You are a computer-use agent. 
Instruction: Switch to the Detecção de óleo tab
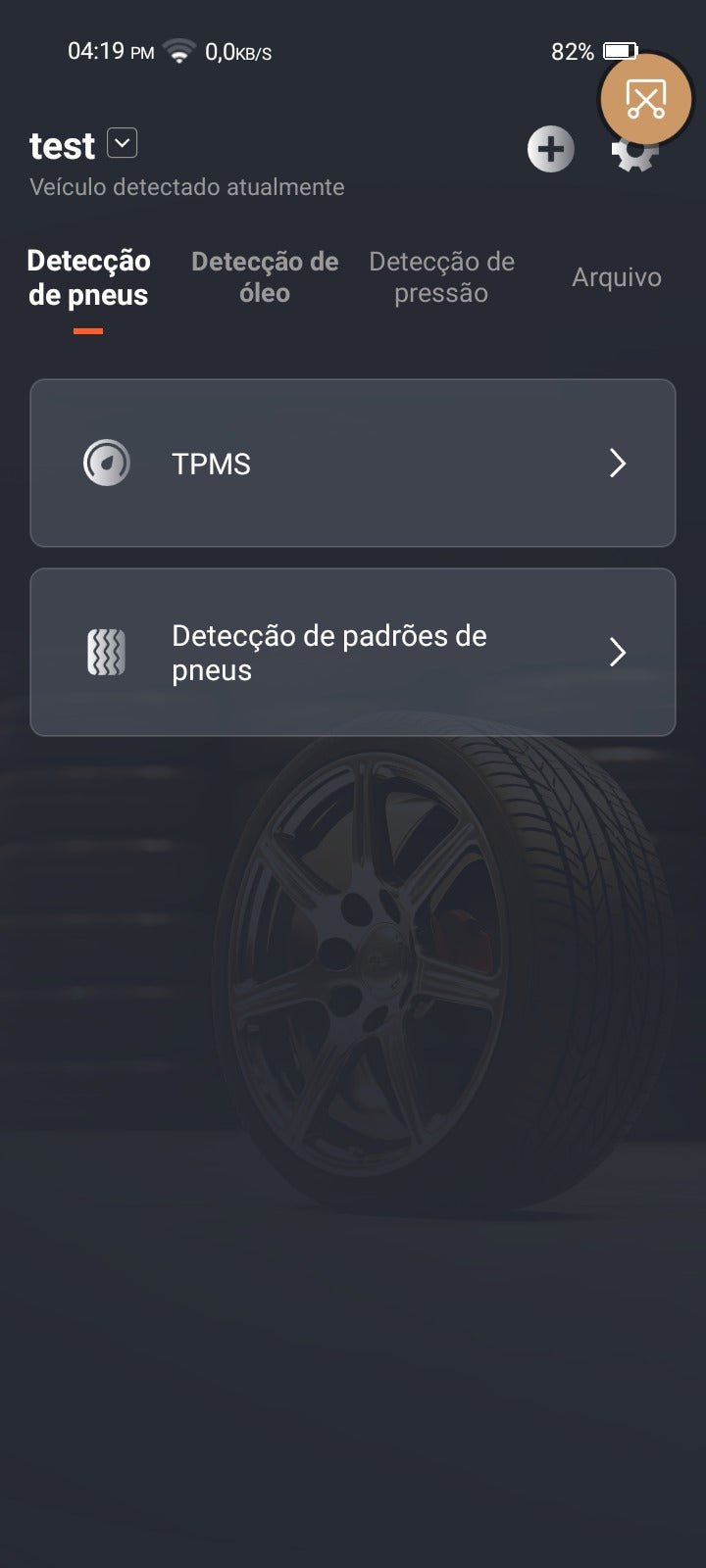point(265,277)
